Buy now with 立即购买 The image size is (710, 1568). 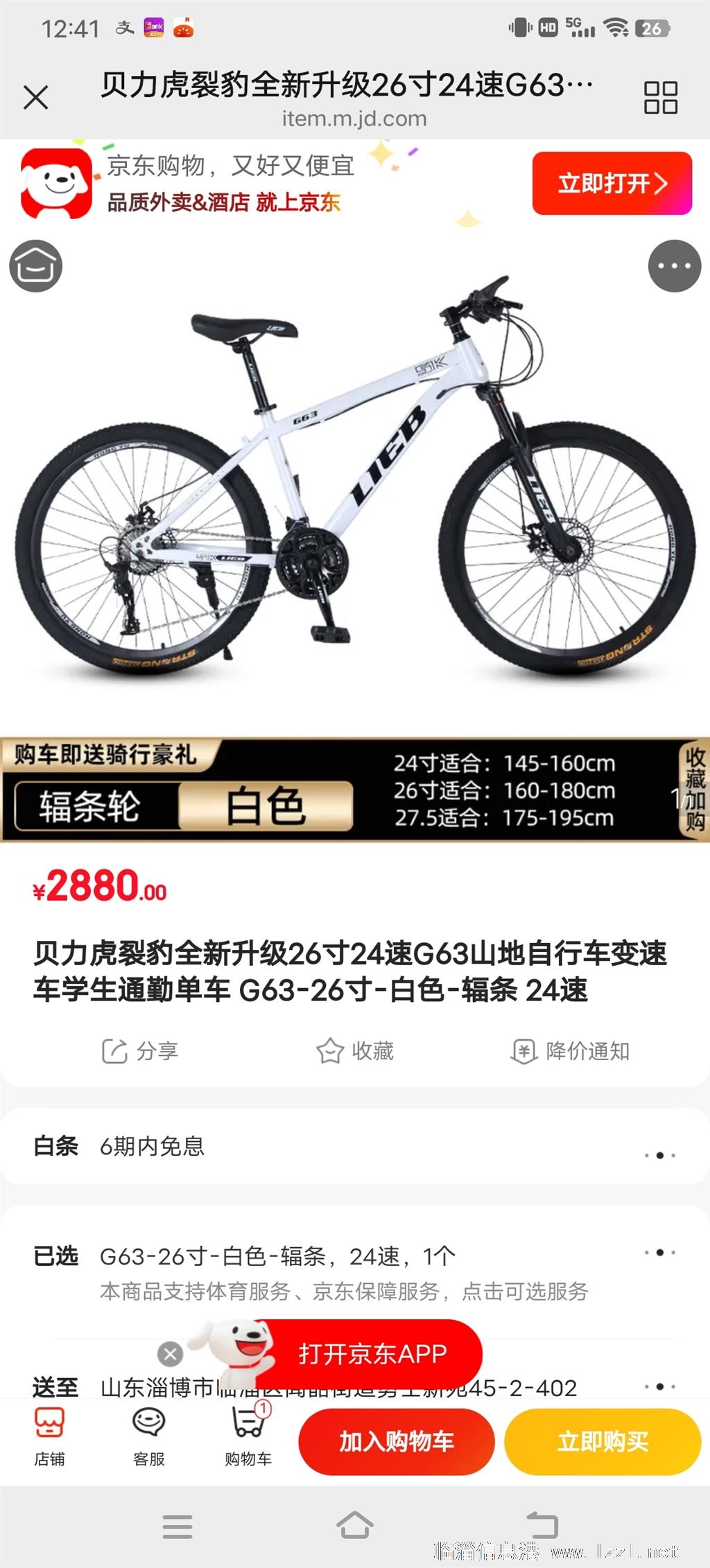[x=603, y=1442]
